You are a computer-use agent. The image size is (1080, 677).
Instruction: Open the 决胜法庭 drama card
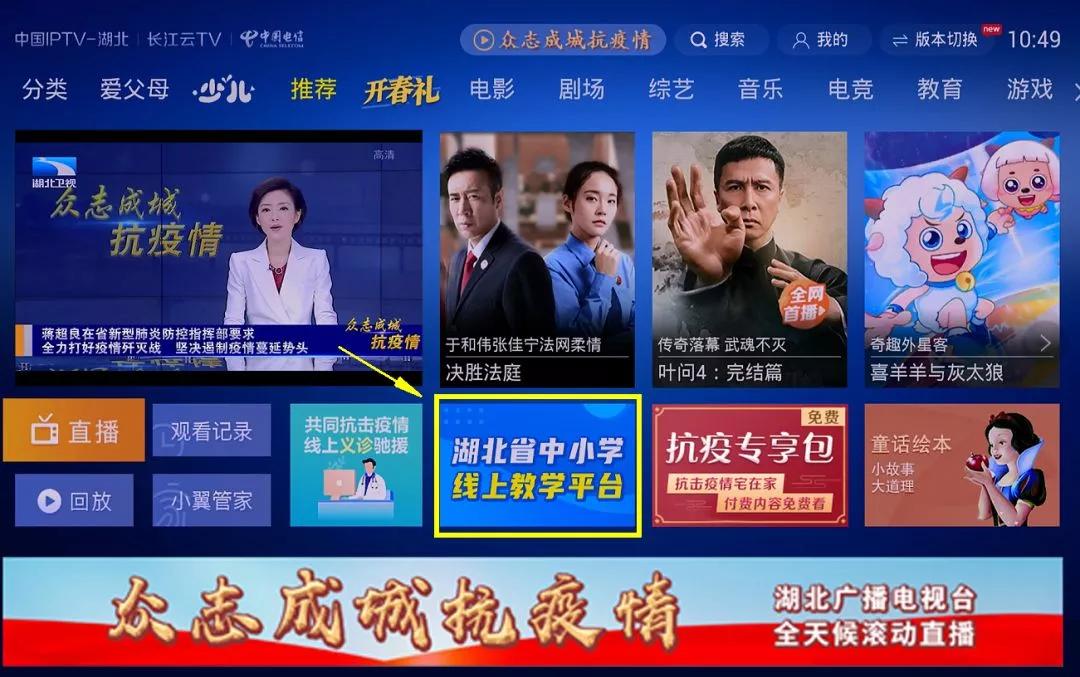(537, 259)
